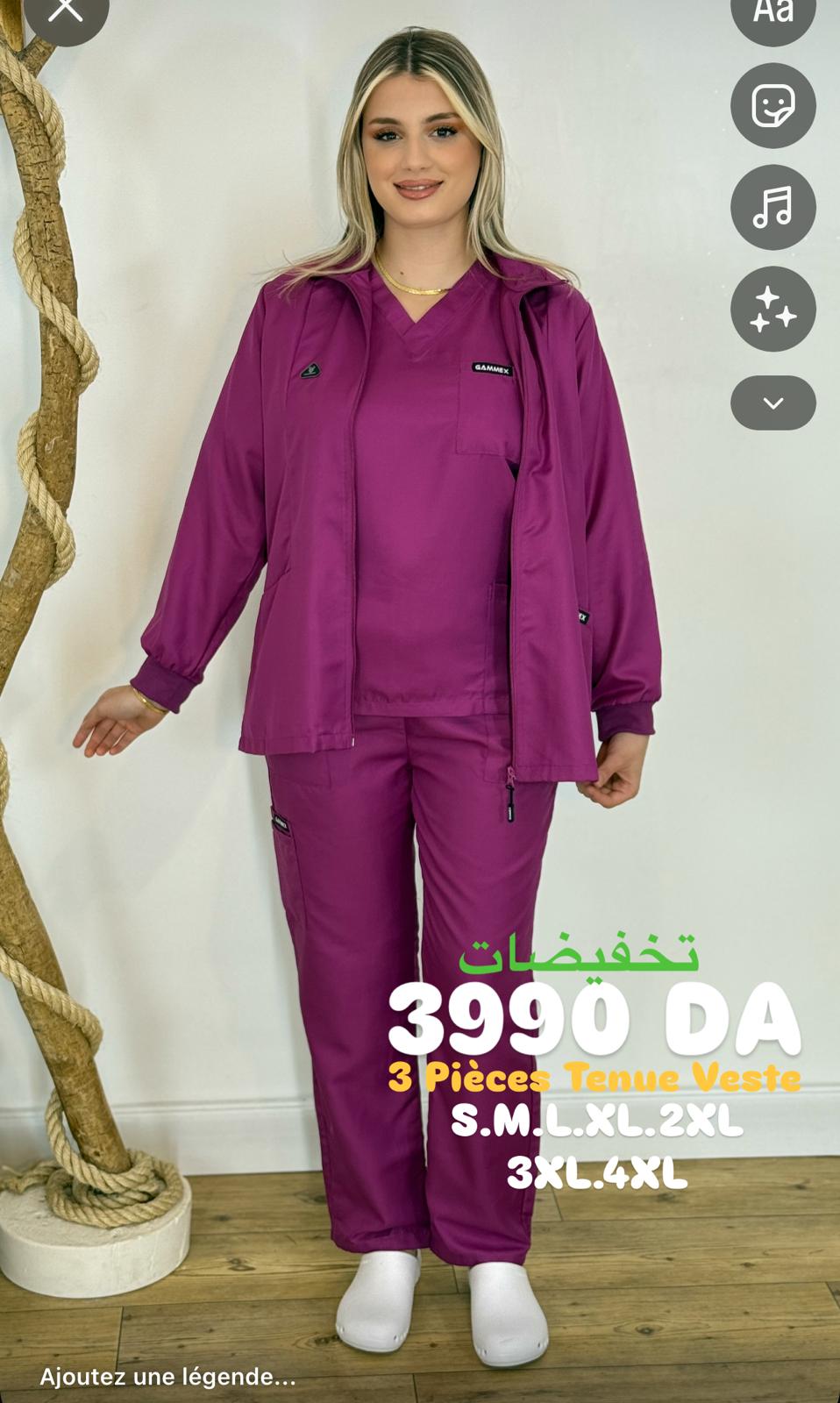The image size is (840, 1403).
Task: Expand more editing tools chevron
Action: coord(773,403)
